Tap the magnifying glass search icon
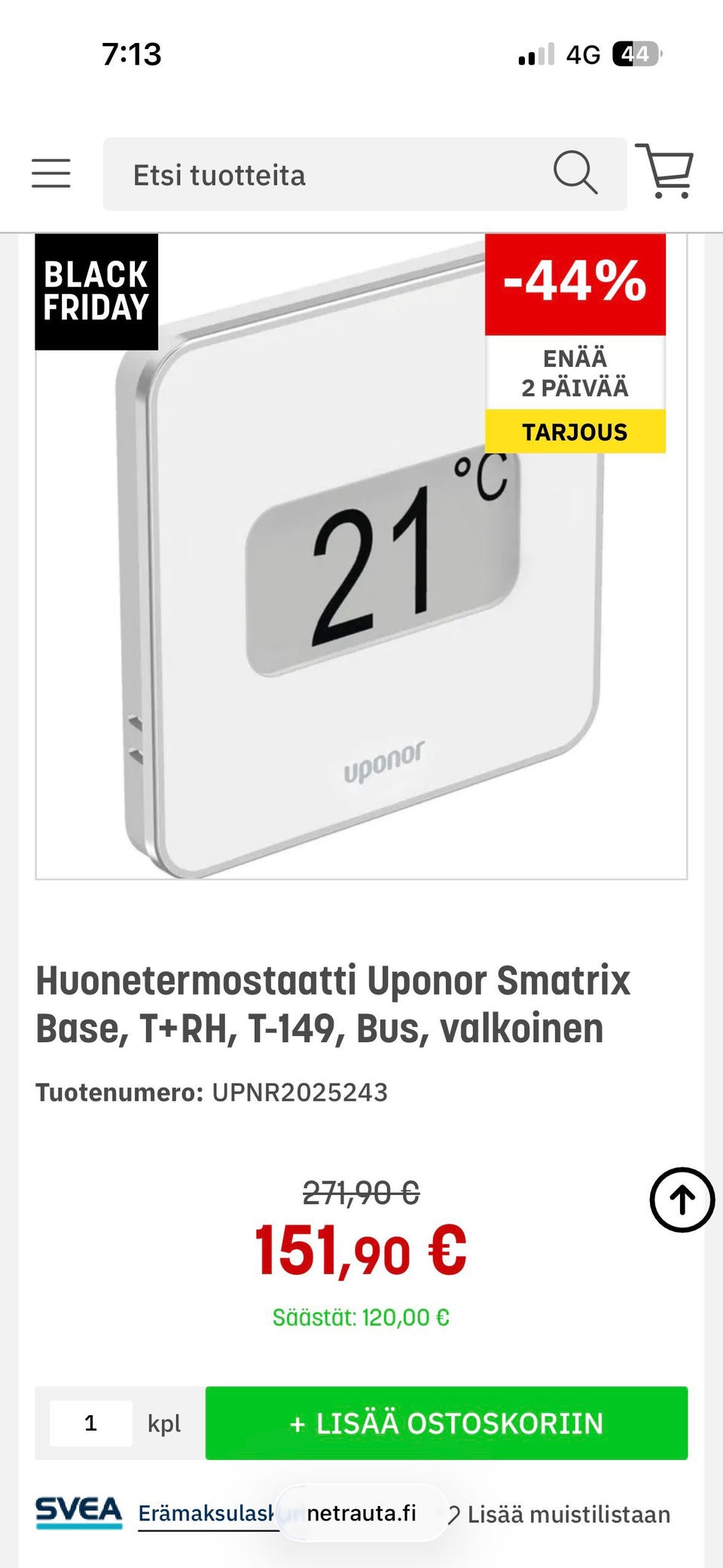This screenshot has height=1568, width=723. pyautogui.click(x=575, y=173)
